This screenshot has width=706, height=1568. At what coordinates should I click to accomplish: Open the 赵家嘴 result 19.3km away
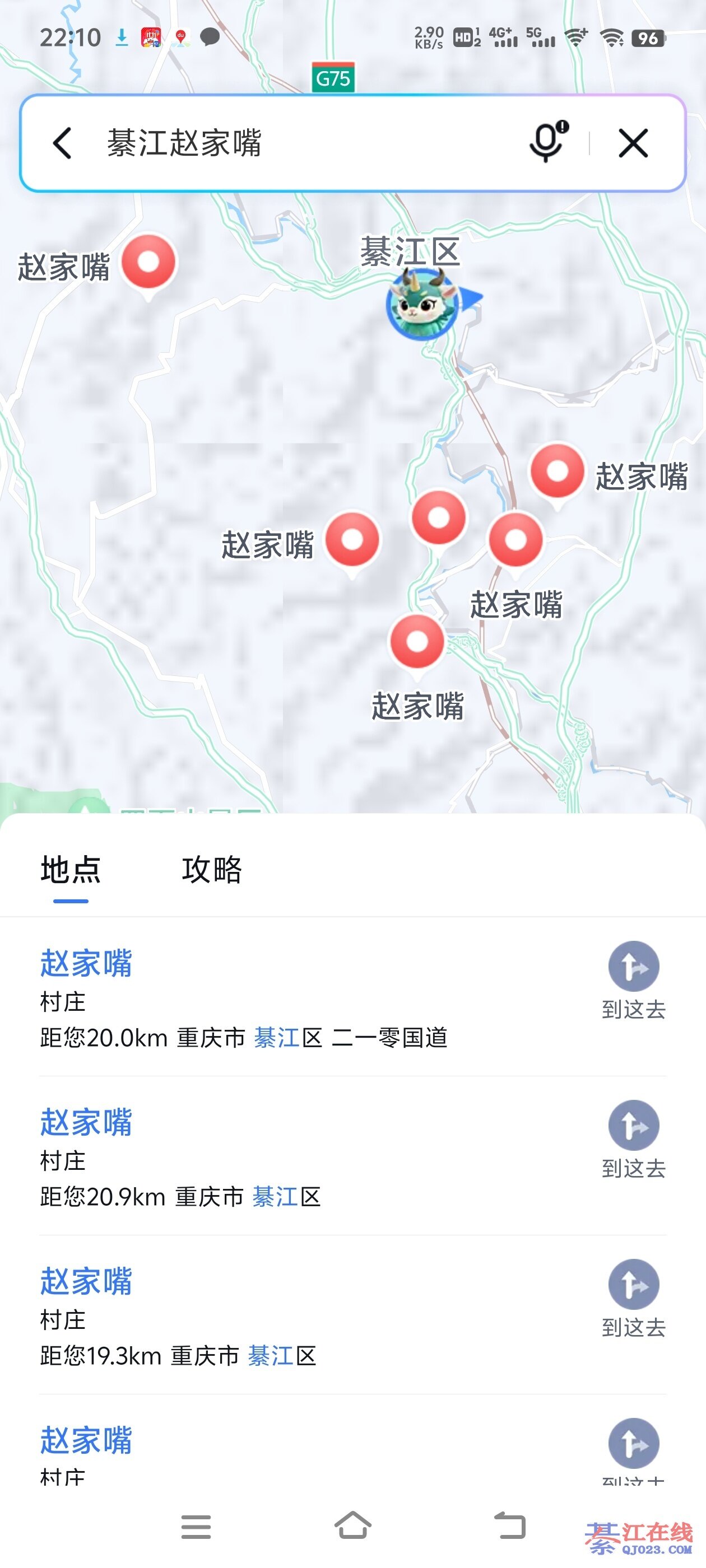click(x=244, y=1315)
